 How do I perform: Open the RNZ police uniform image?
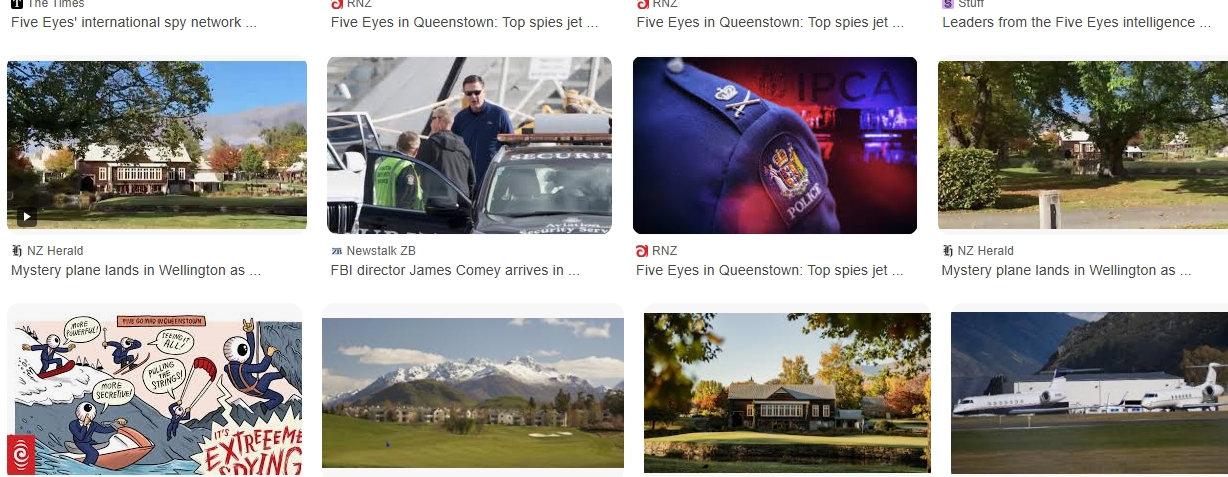click(x=775, y=145)
